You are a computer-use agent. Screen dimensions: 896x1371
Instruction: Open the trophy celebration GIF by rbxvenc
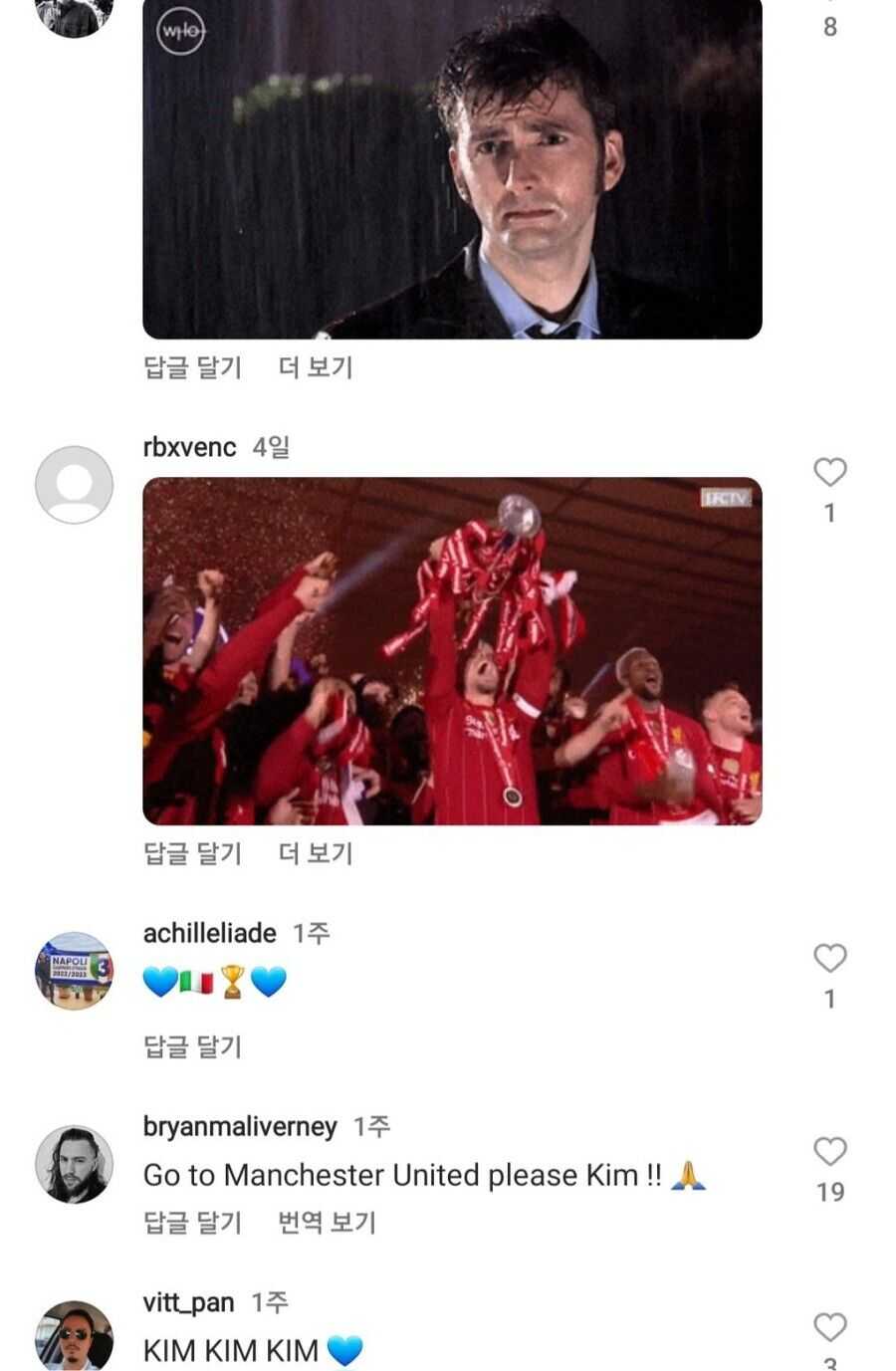(x=452, y=651)
